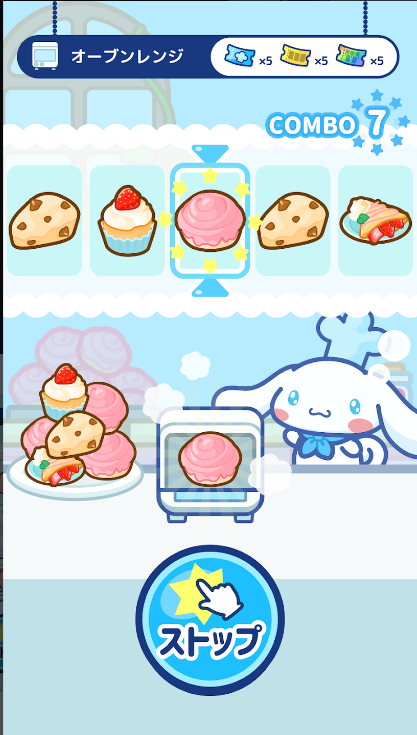Tap the ストップ button to stop the reel

(x=210, y=620)
